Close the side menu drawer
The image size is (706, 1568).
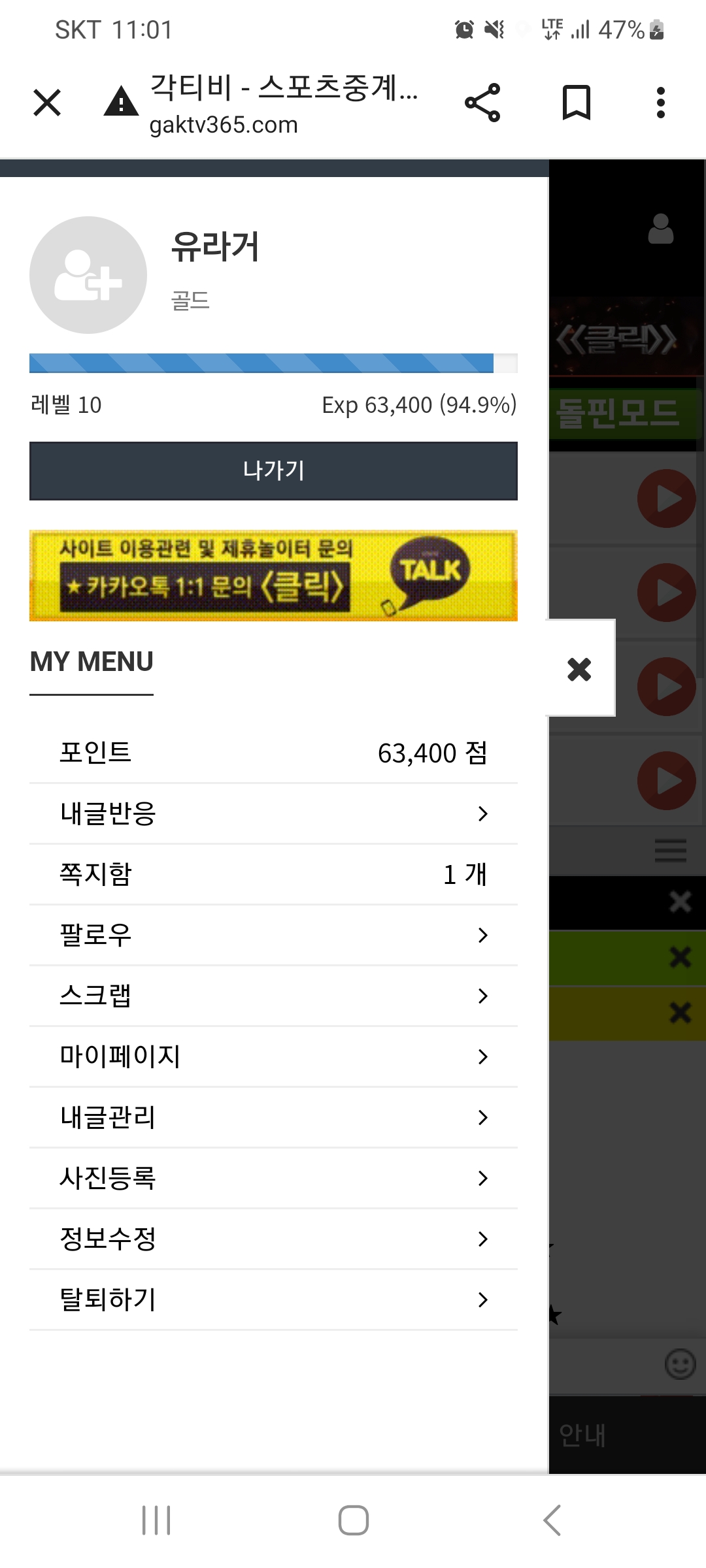click(x=579, y=668)
